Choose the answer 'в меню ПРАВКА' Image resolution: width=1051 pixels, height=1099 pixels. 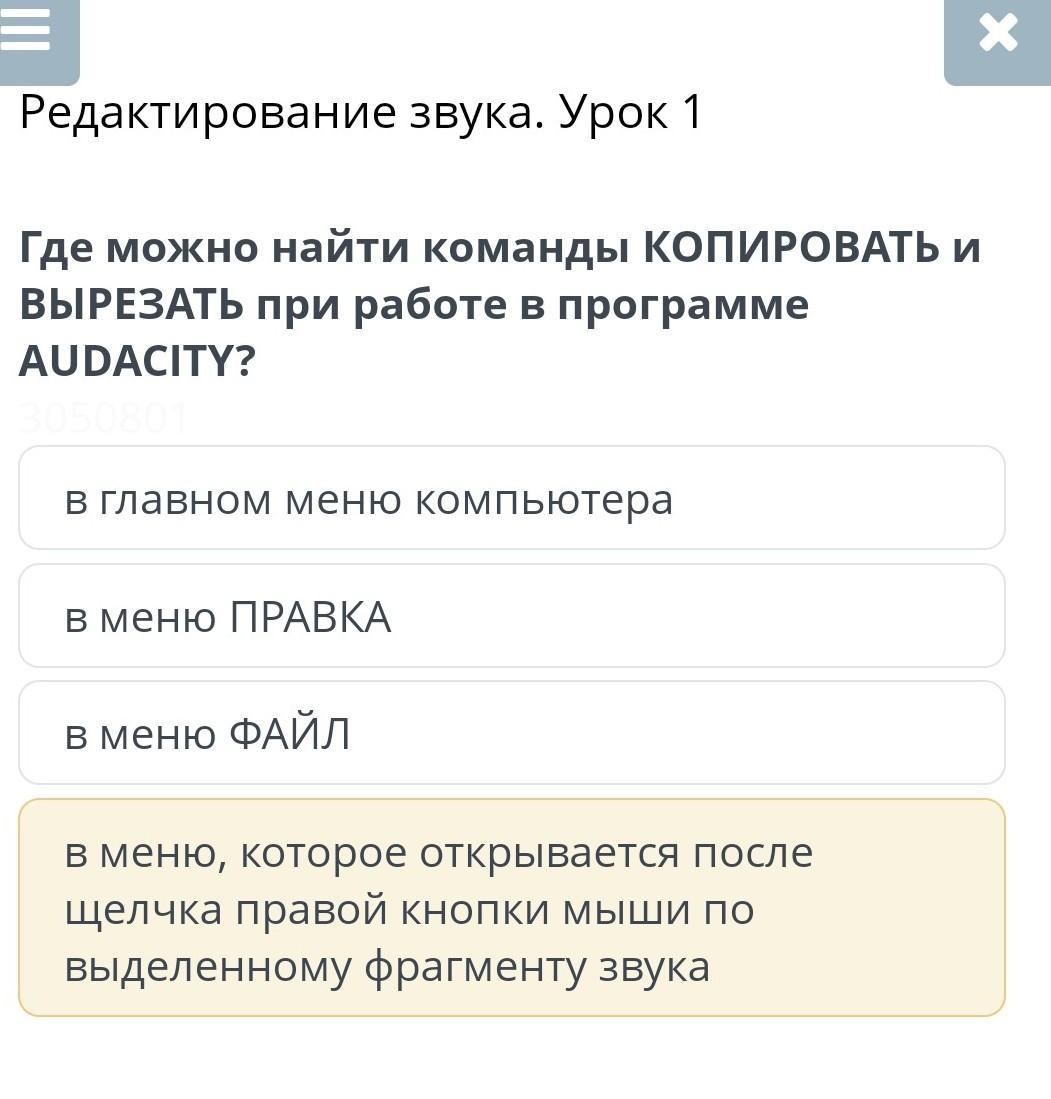(511, 615)
